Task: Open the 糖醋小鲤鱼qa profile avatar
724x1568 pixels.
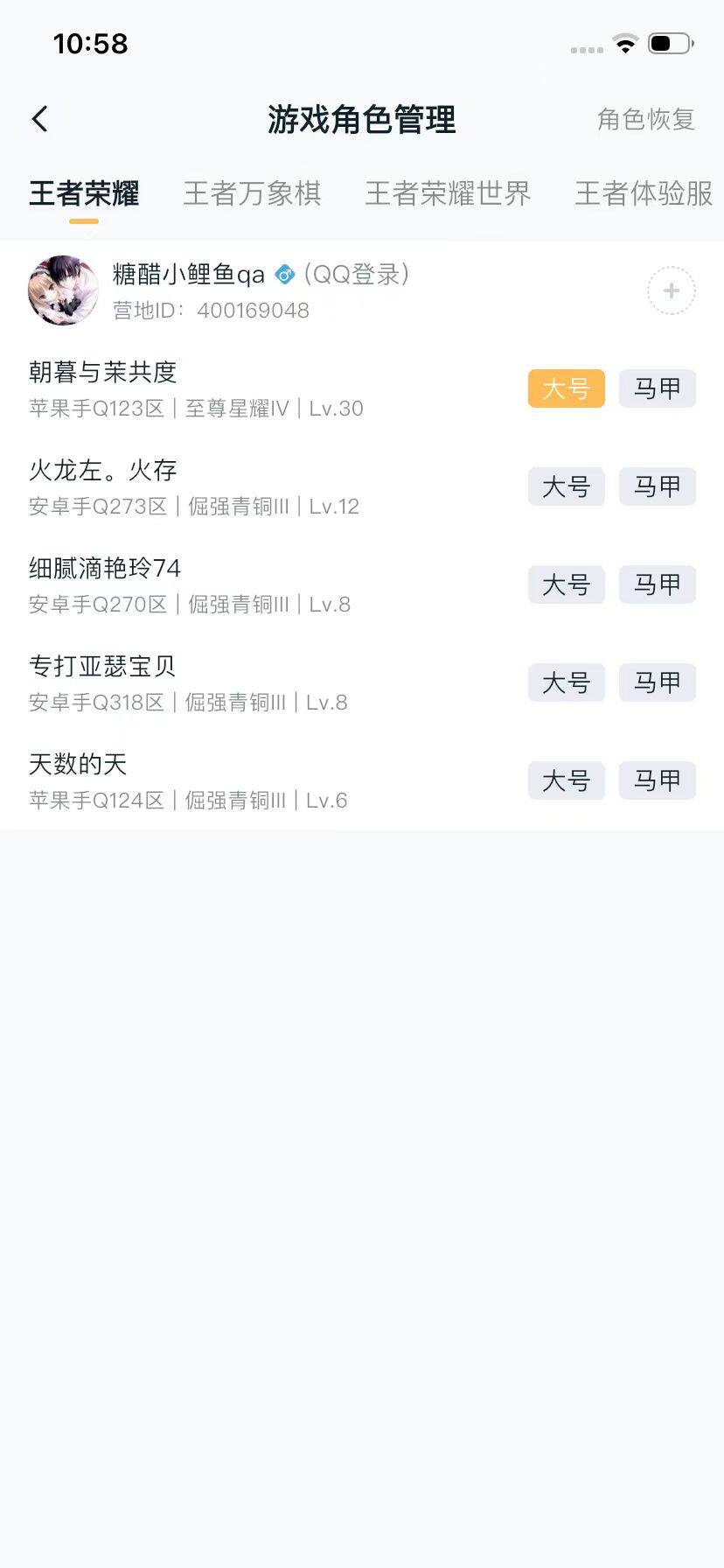Action: click(x=60, y=290)
